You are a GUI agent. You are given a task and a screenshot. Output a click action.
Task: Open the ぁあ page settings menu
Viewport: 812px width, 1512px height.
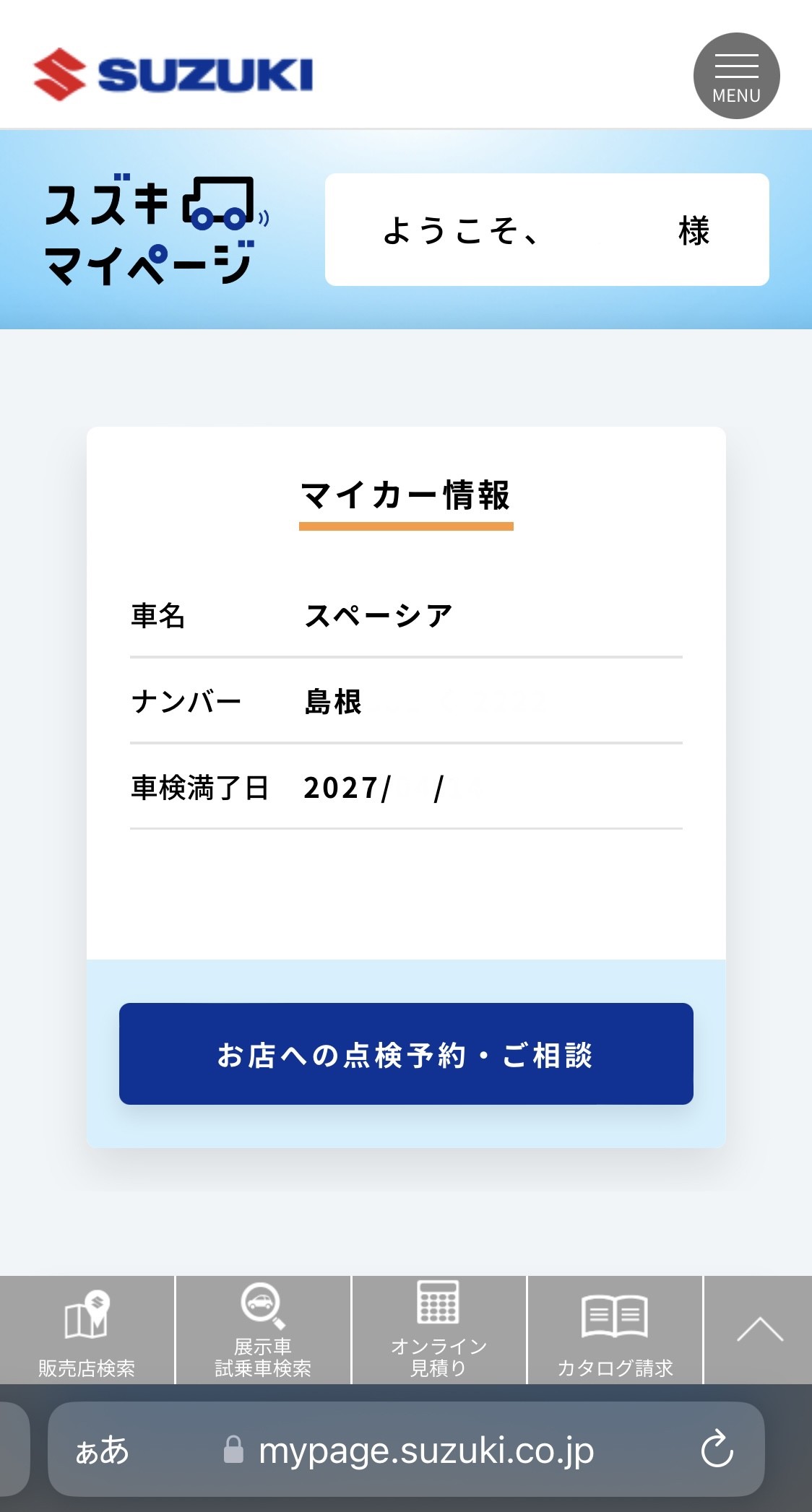(102, 1450)
